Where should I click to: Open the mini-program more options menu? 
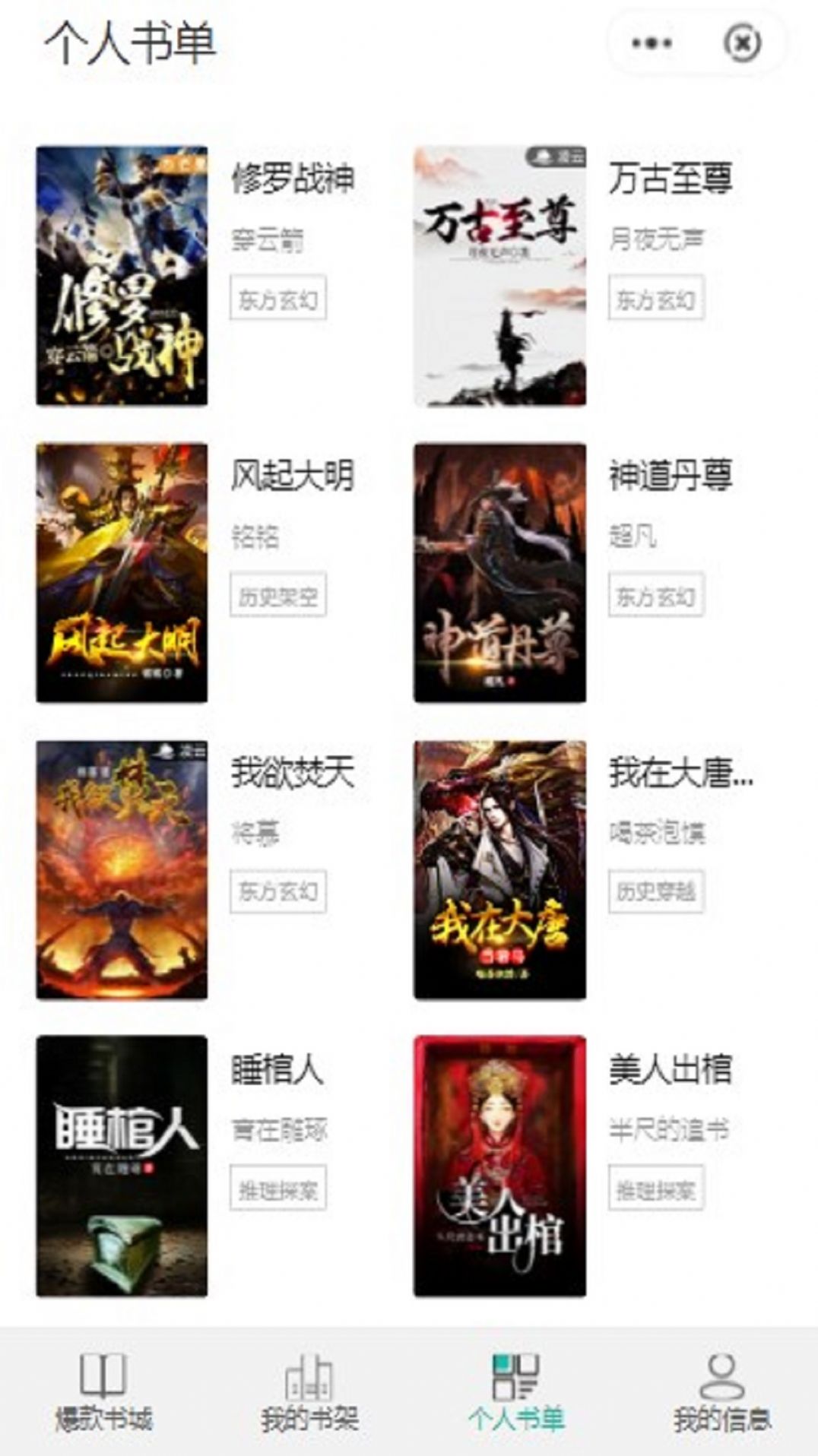[x=650, y=43]
